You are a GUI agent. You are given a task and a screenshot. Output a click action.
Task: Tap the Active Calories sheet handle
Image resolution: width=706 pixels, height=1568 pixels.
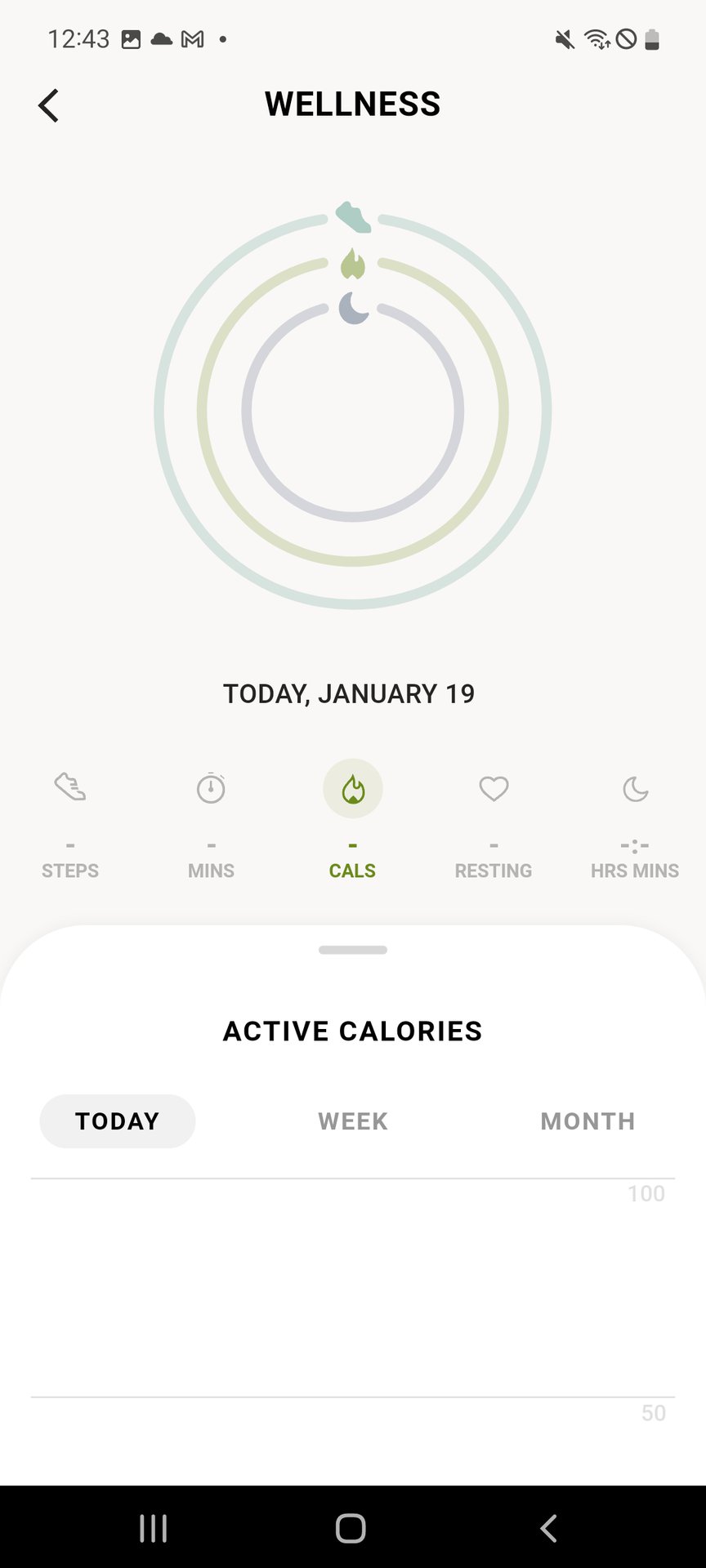353,950
